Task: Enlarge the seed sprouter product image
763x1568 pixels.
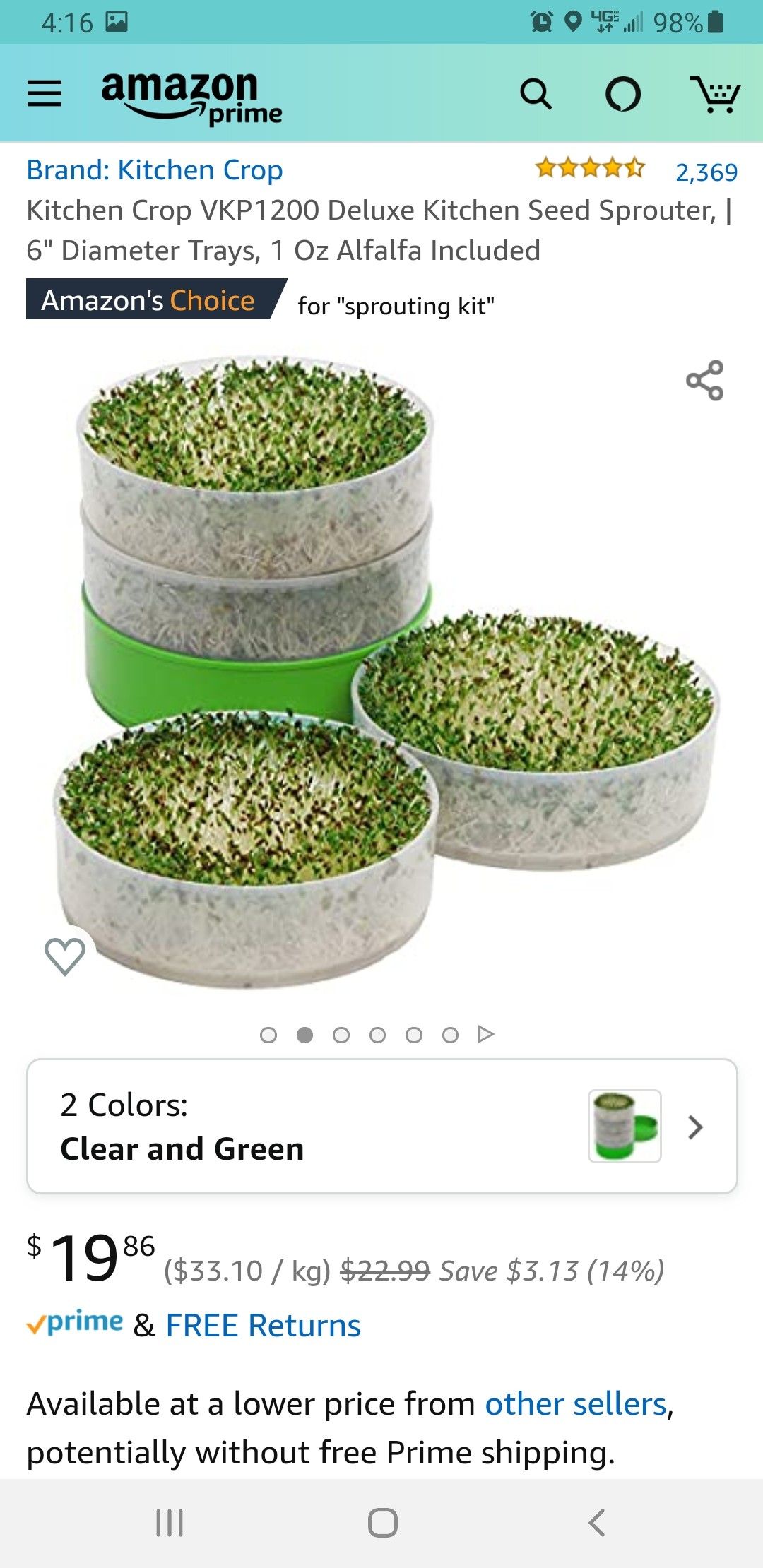Action: click(381, 671)
